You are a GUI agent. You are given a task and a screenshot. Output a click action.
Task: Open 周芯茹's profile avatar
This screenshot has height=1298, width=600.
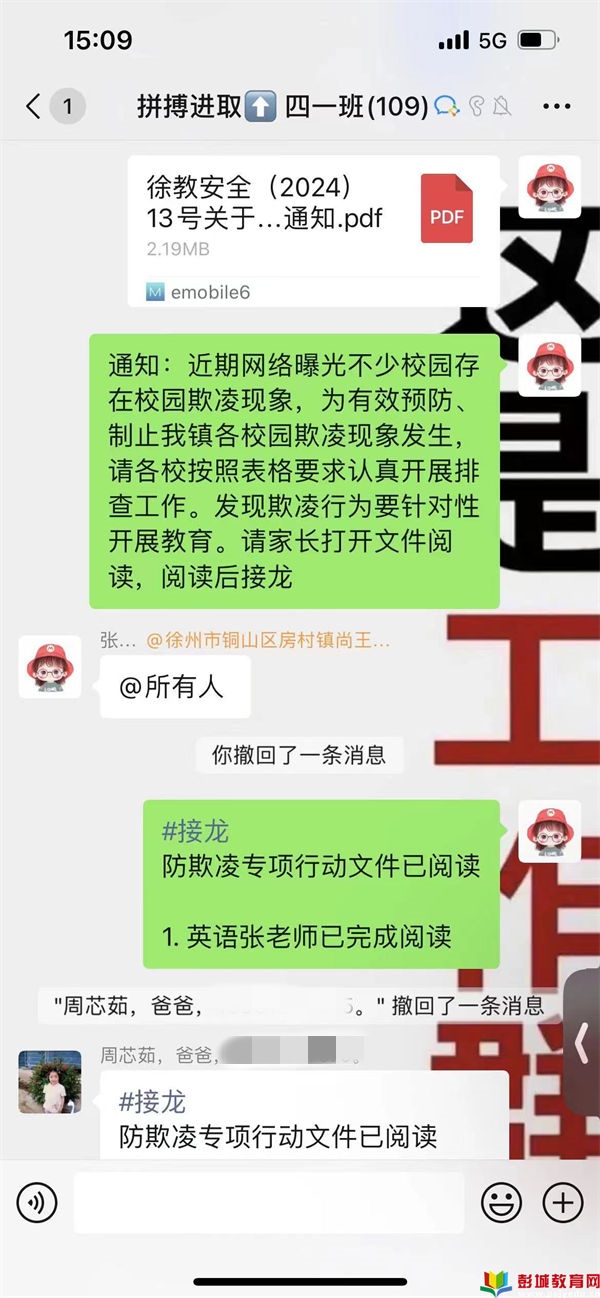coord(50,1082)
